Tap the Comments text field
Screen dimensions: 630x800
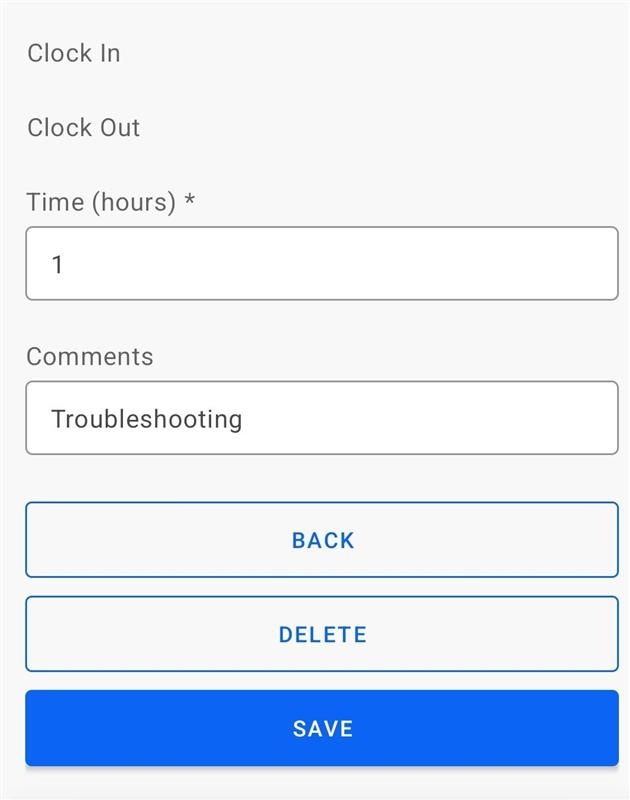321,418
